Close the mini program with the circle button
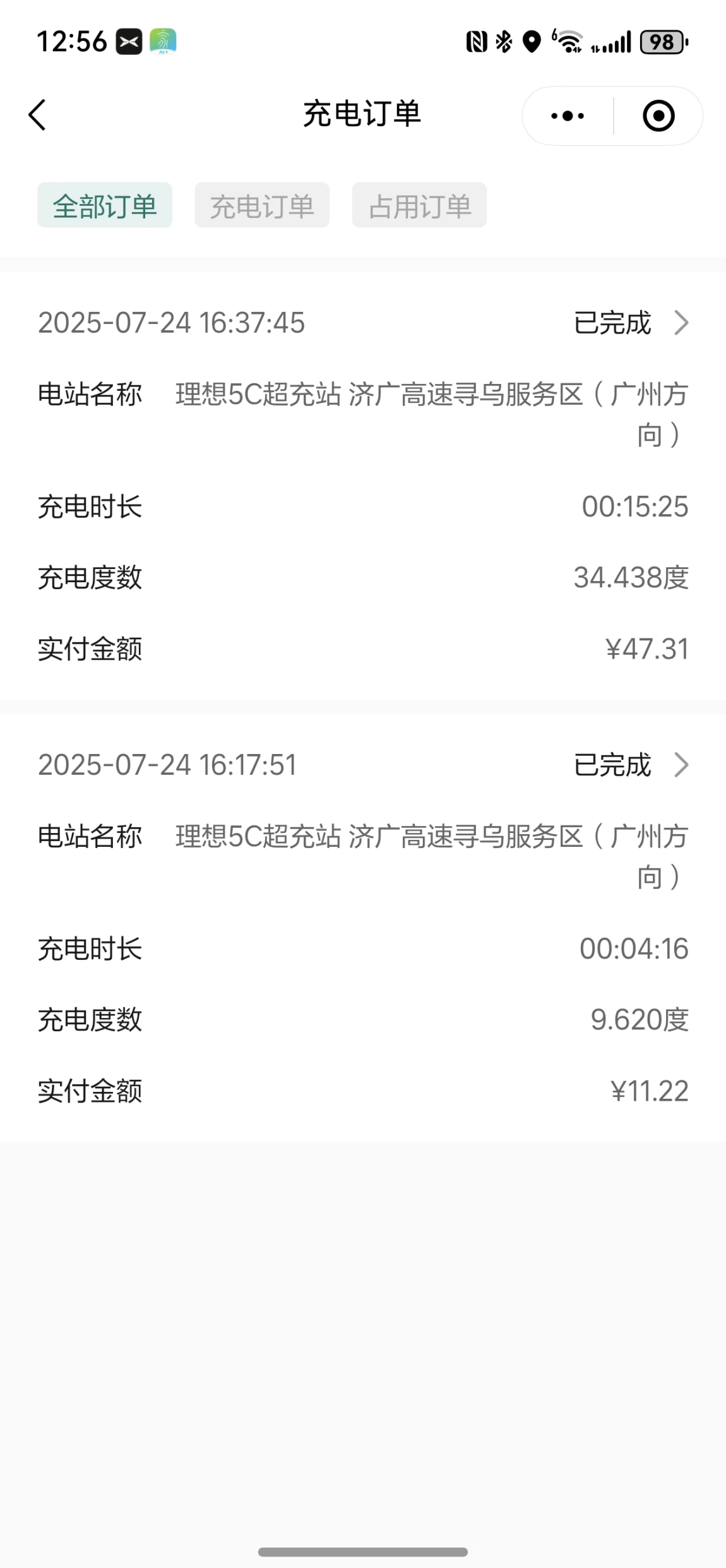Image resolution: width=726 pixels, height=1568 pixels. [658, 116]
